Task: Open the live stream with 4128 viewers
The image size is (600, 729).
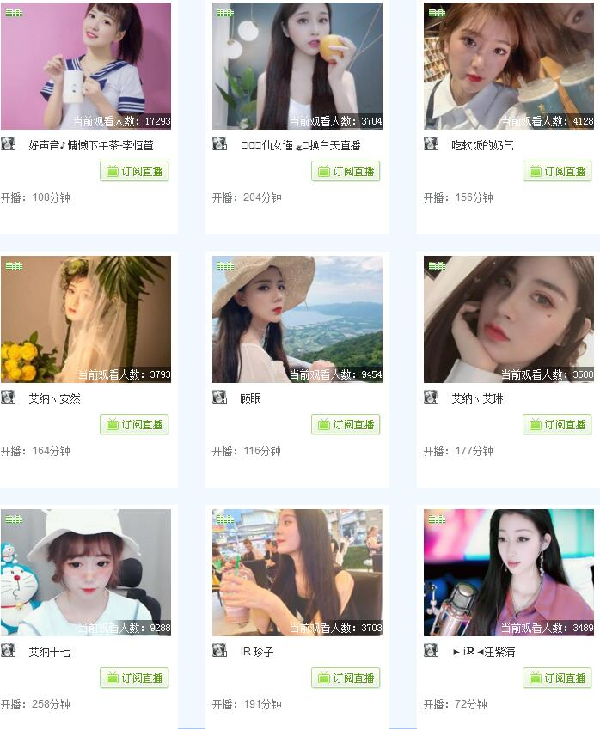Action: point(509,66)
